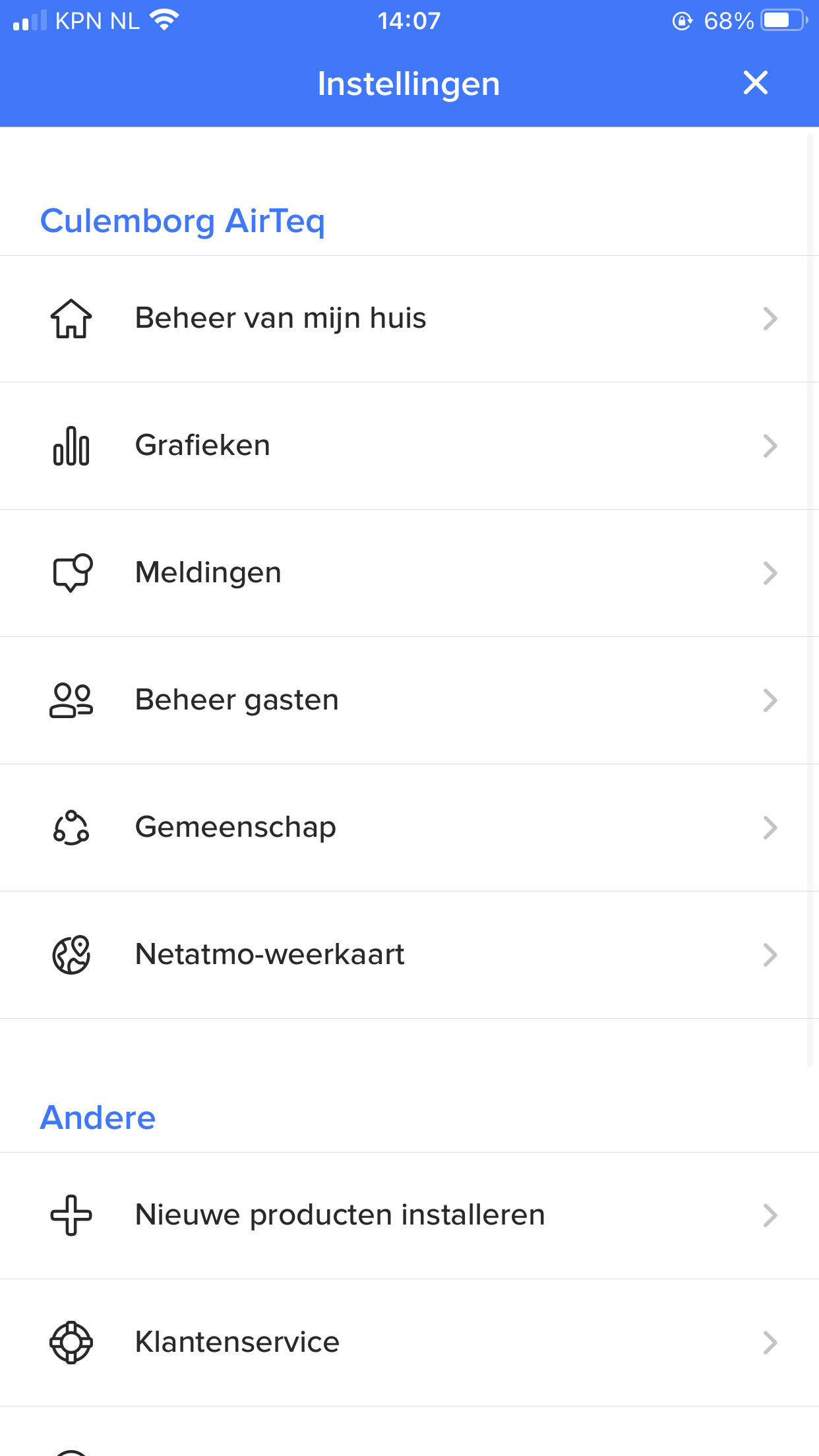This screenshot has width=819, height=1456.
Task: Open Klantenservice
Action: tap(409, 1343)
